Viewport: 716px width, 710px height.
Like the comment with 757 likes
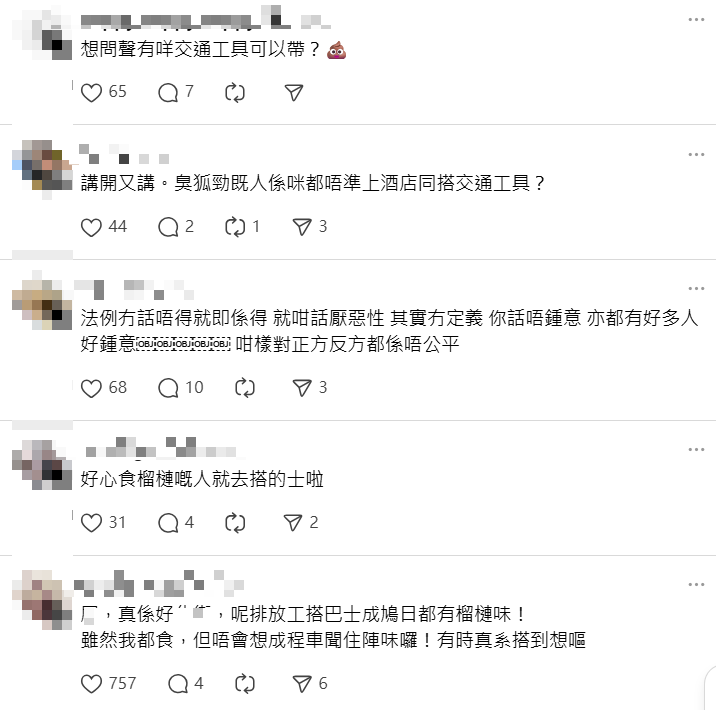[x=92, y=684]
